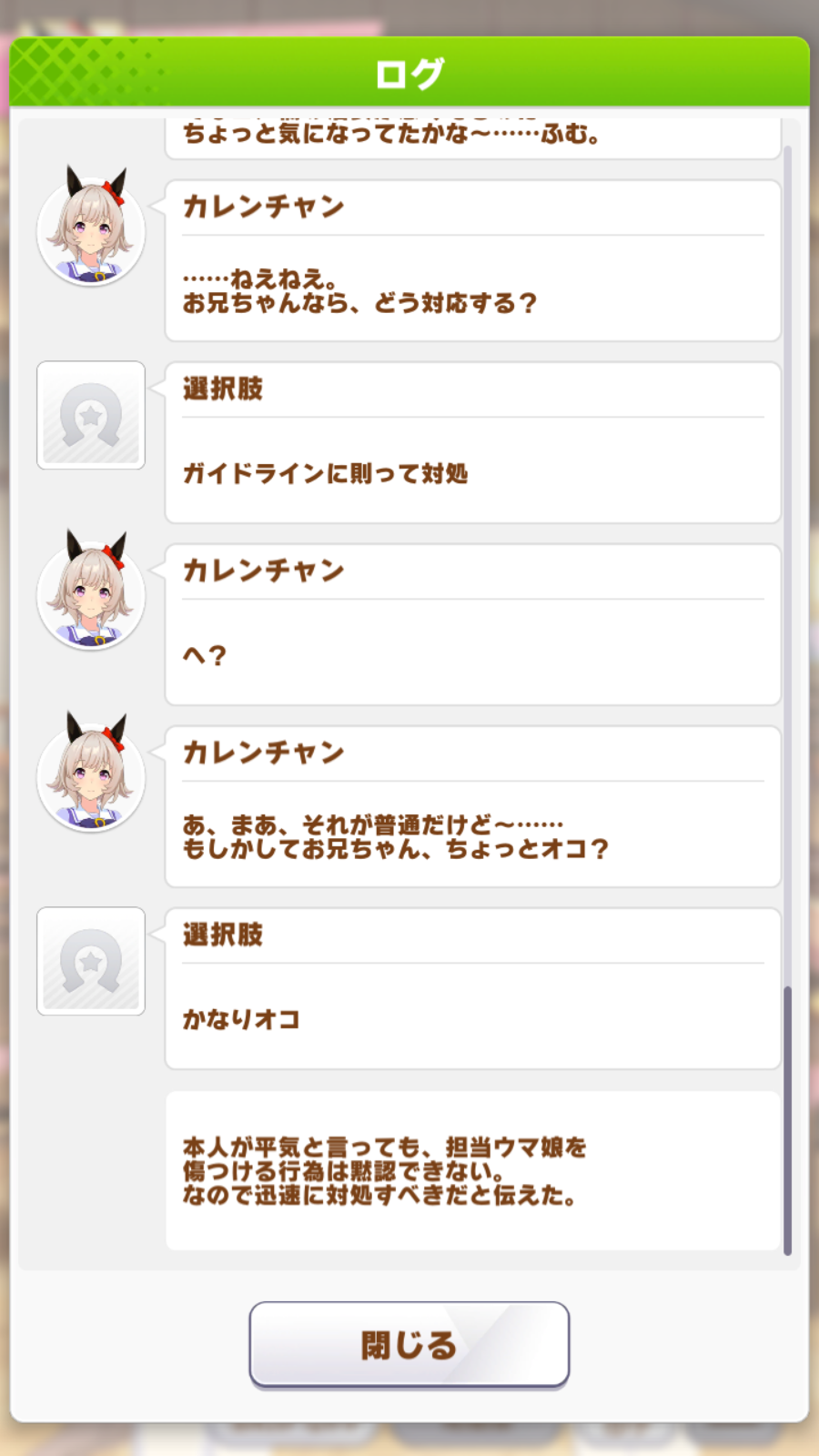
Task: Close the log with 閉じる button
Action: 409,1344
